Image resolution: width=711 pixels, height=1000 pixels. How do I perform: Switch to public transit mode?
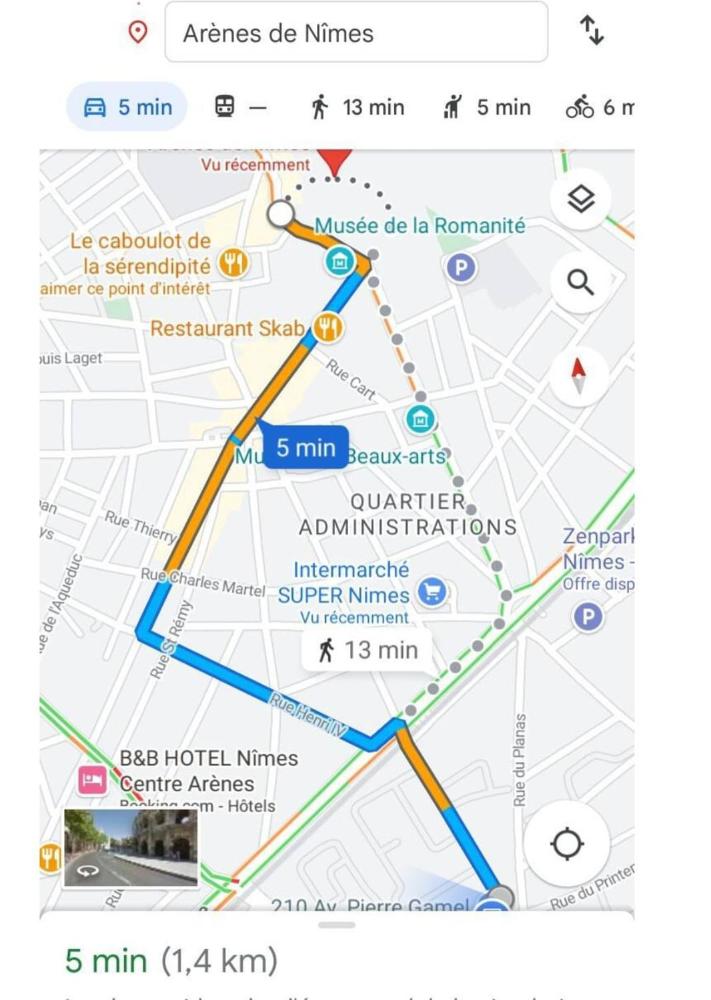[x=240, y=107]
